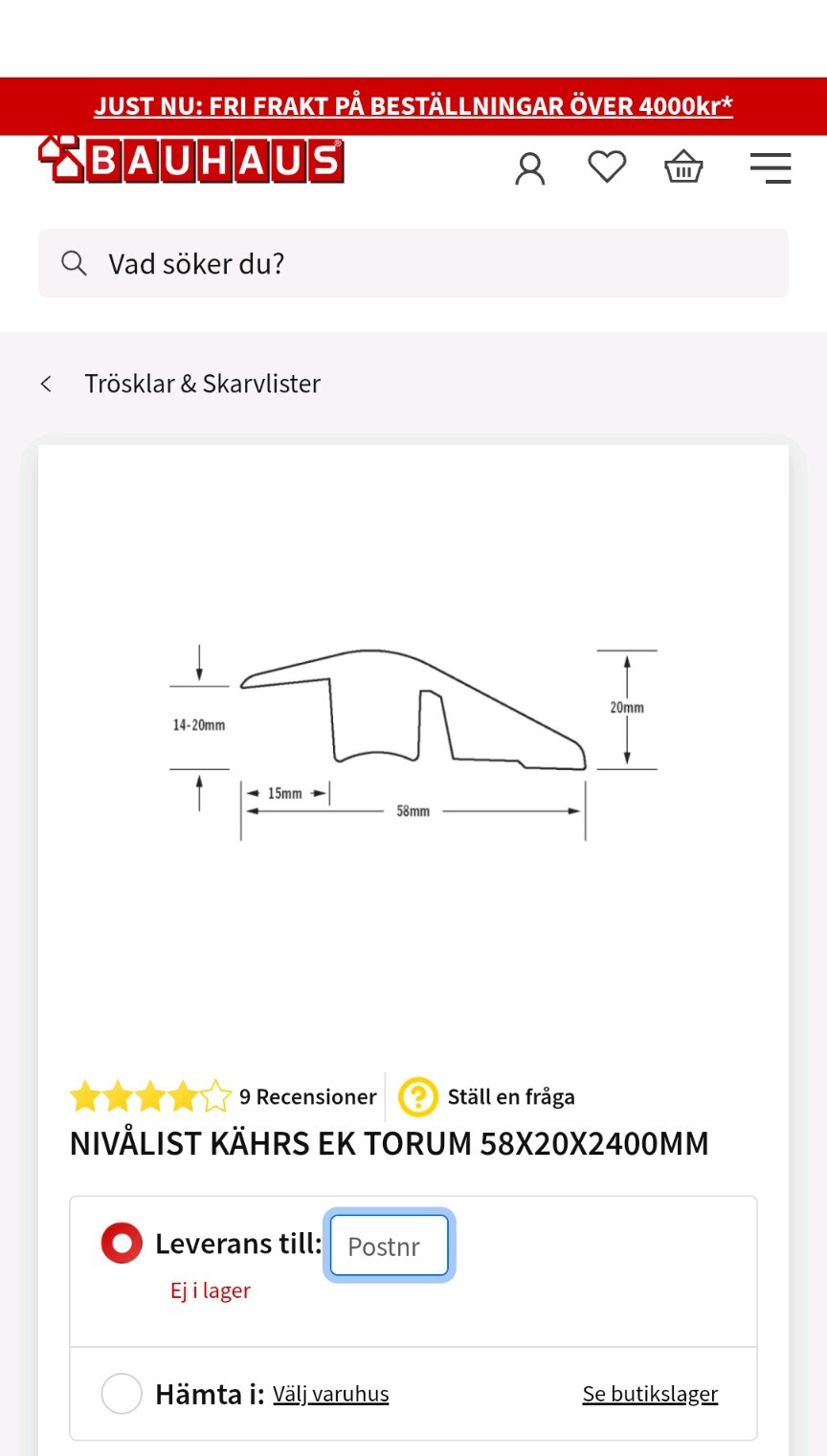Viewport: 827px width, 1456px height.
Task: Open the free shipping promotion banner link
Action: 413,106
